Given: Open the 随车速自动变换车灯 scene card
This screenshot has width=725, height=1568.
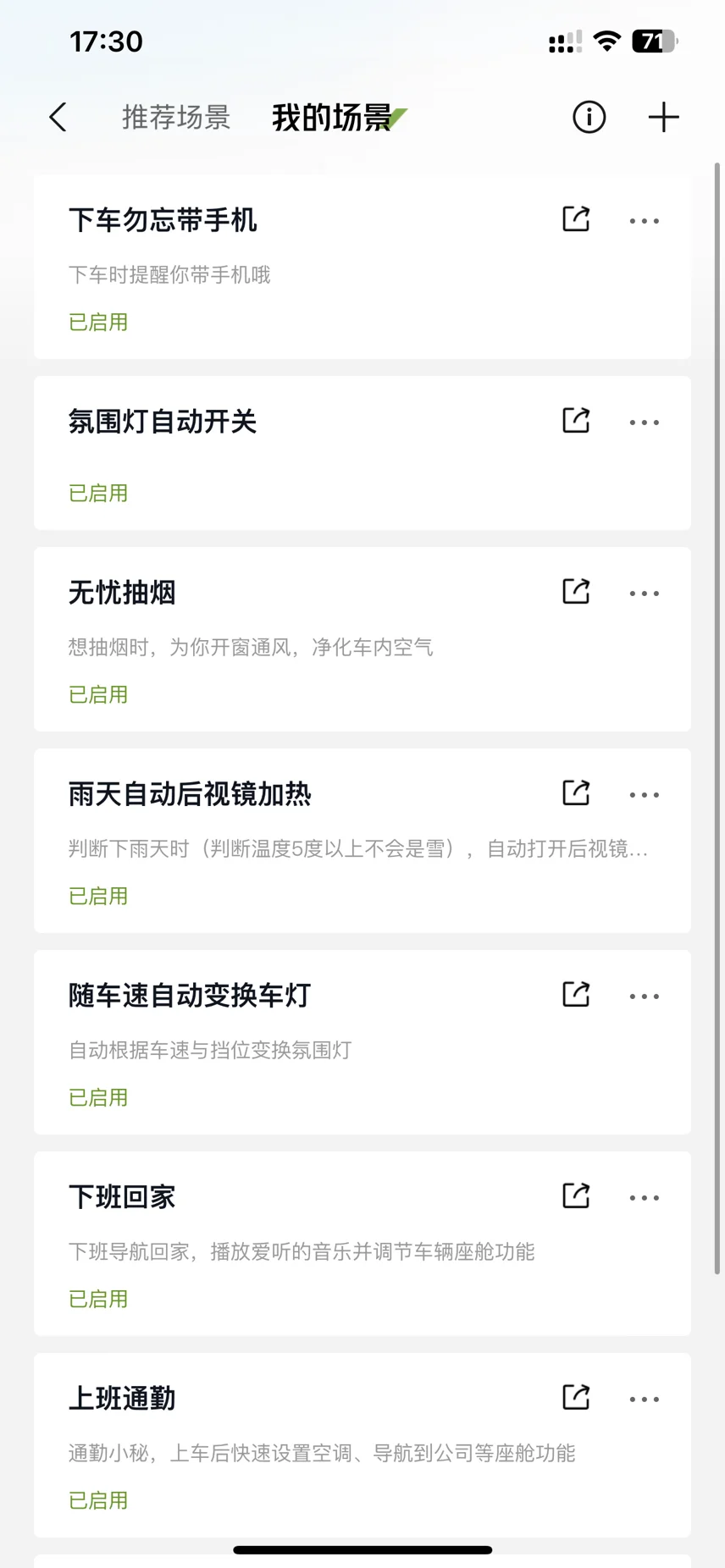Looking at the screenshot, I should pyautogui.click(x=362, y=1042).
